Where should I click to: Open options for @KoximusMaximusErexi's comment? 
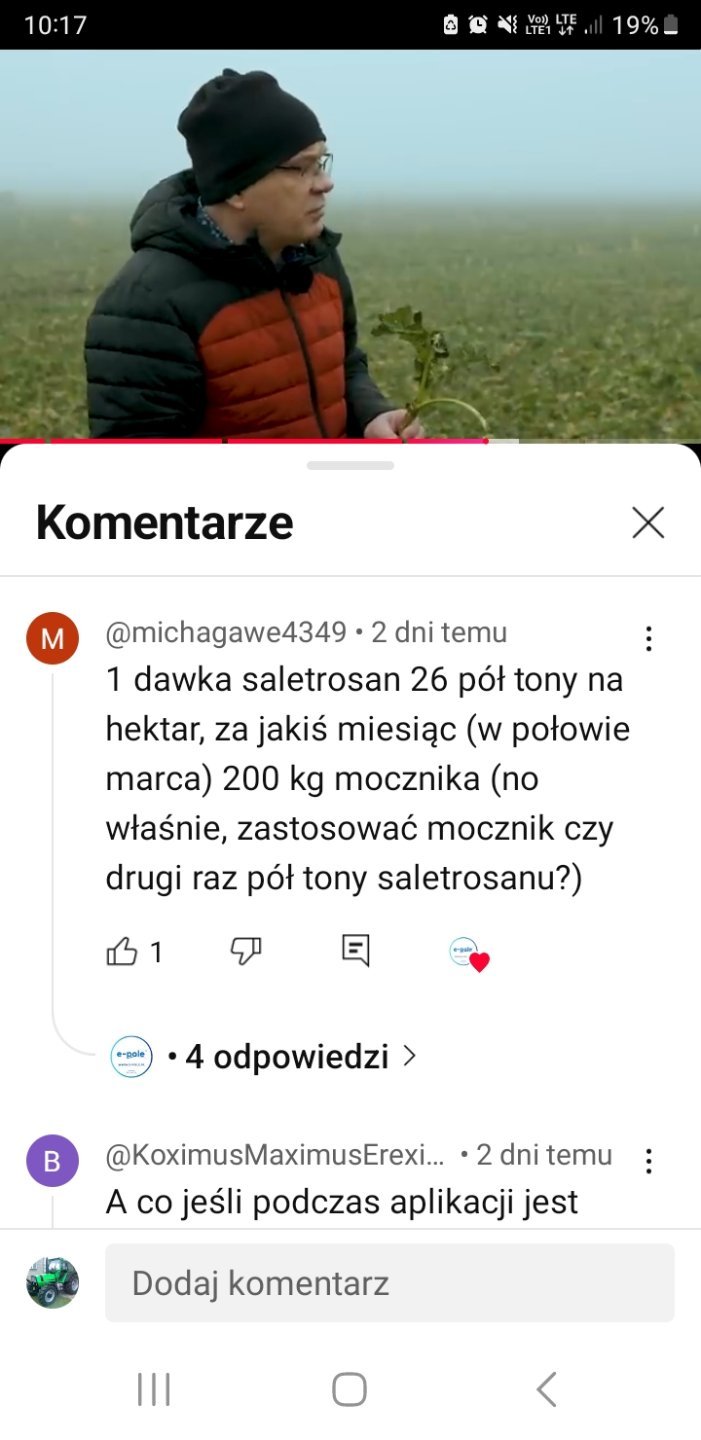(x=649, y=1161)
